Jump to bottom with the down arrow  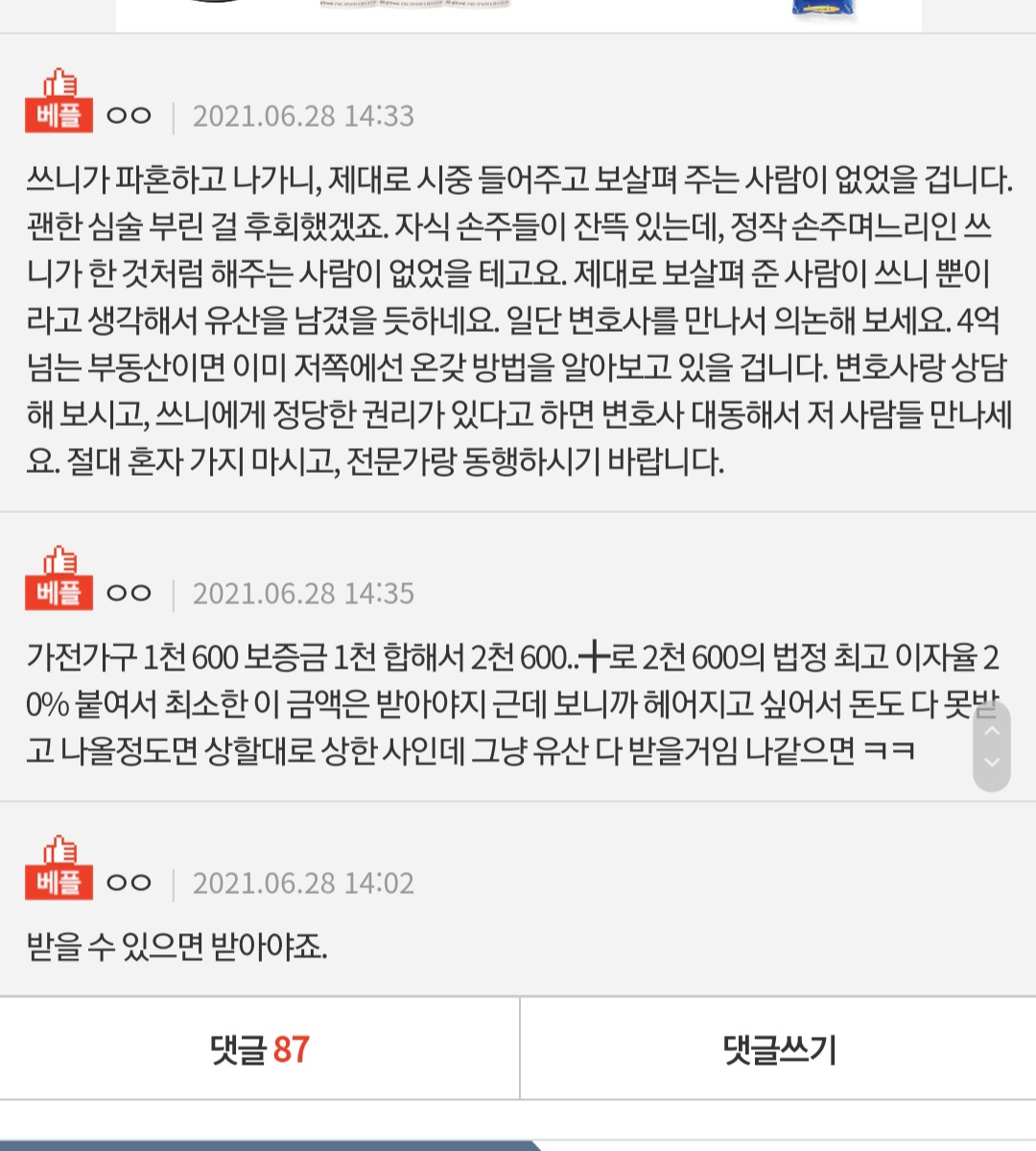(992, 763)
